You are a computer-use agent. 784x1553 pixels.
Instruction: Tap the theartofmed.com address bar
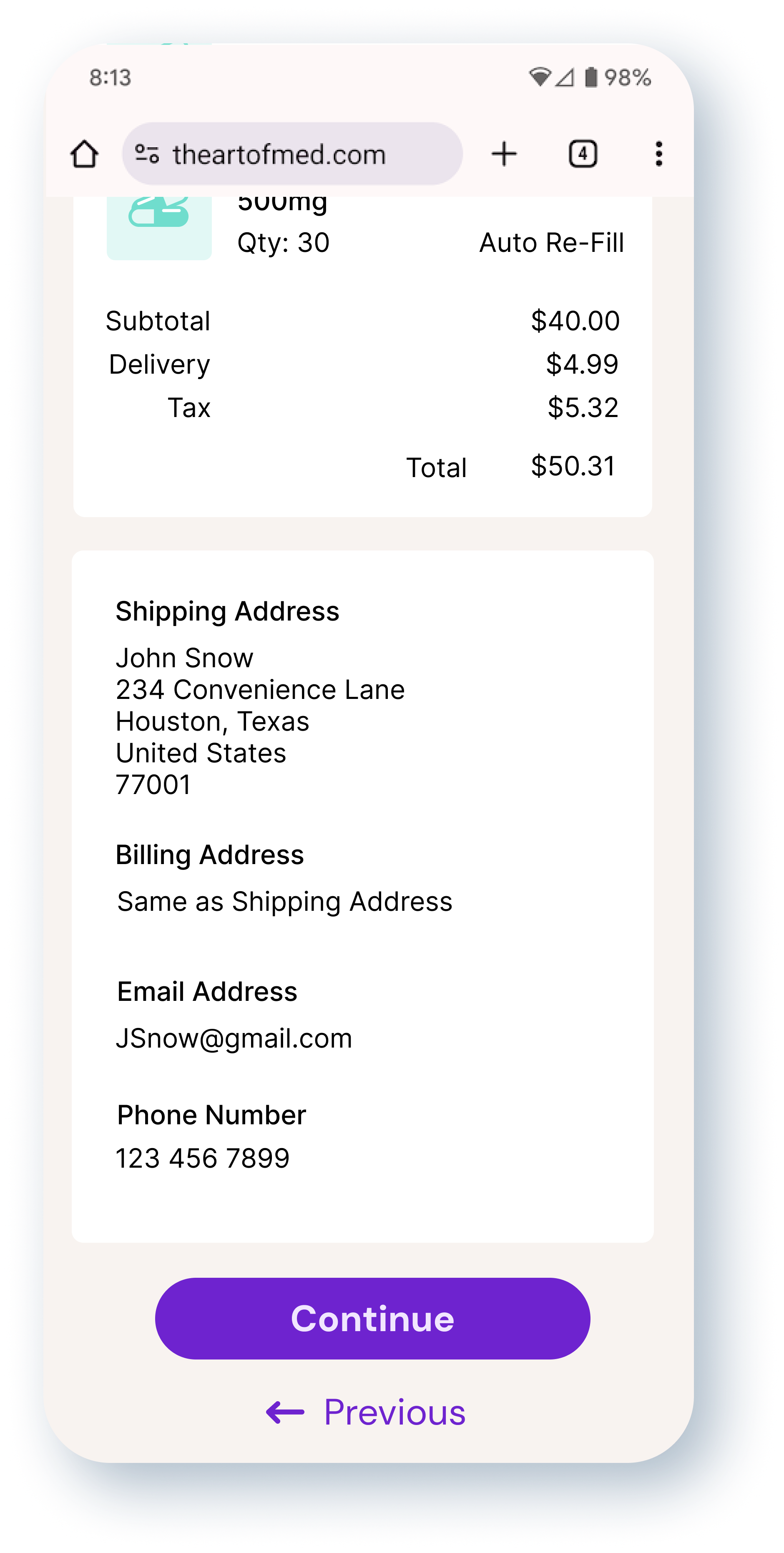(x=292, y=154)
